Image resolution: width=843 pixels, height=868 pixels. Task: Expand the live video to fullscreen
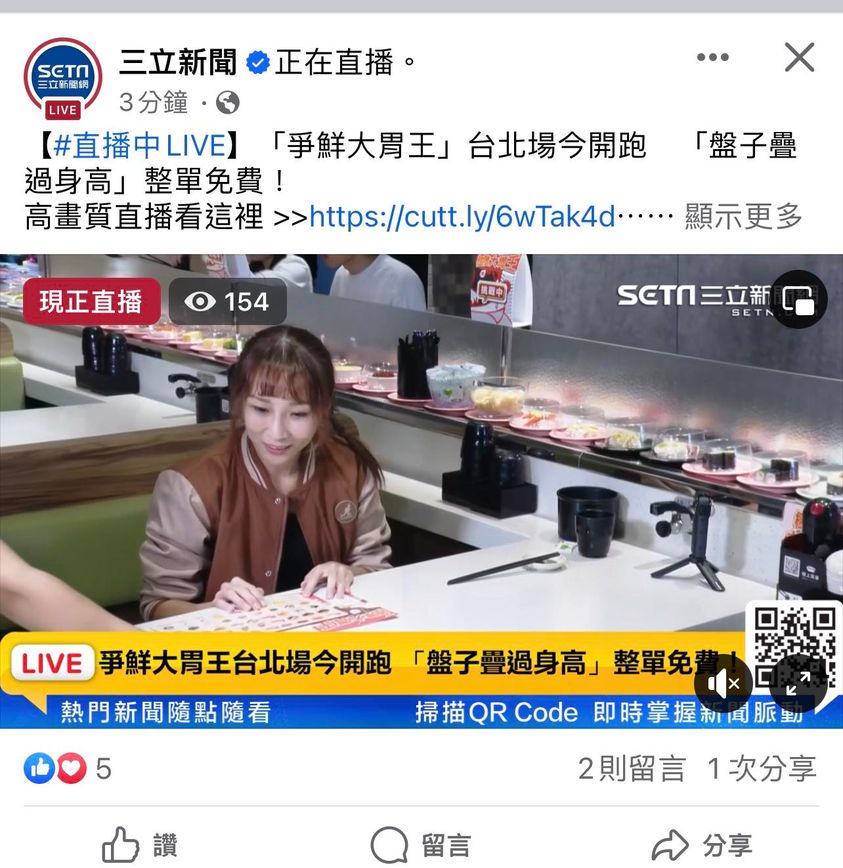tap(798, 684)
